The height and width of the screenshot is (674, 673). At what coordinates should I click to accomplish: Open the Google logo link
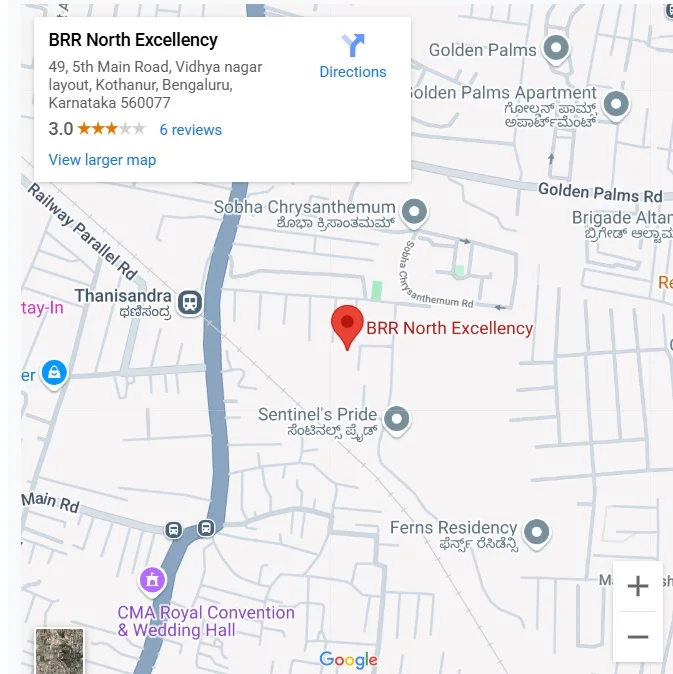coord(348,659)
